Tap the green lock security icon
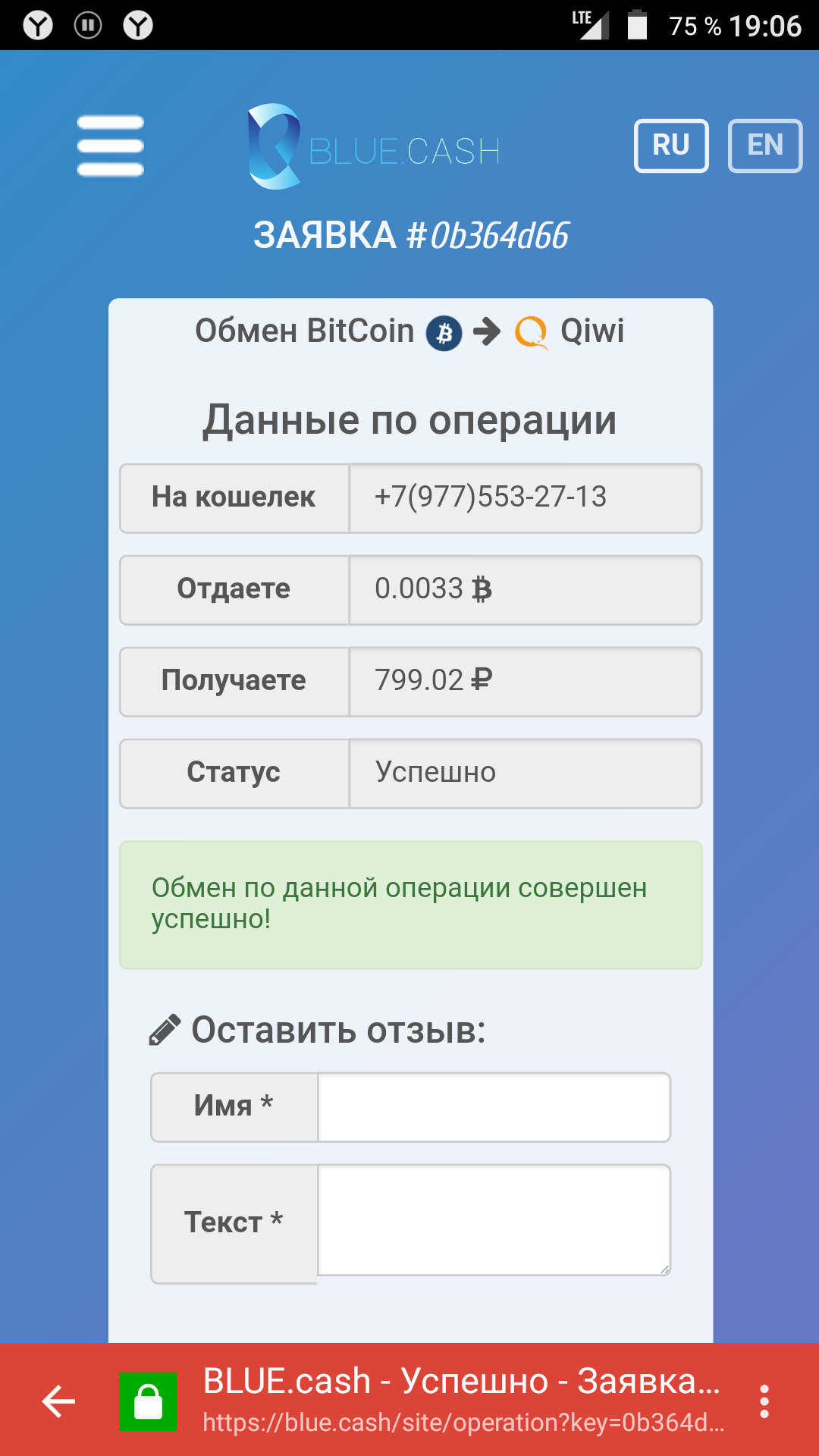Viewport: 819px width, 1456px height. pos(148,1401)
